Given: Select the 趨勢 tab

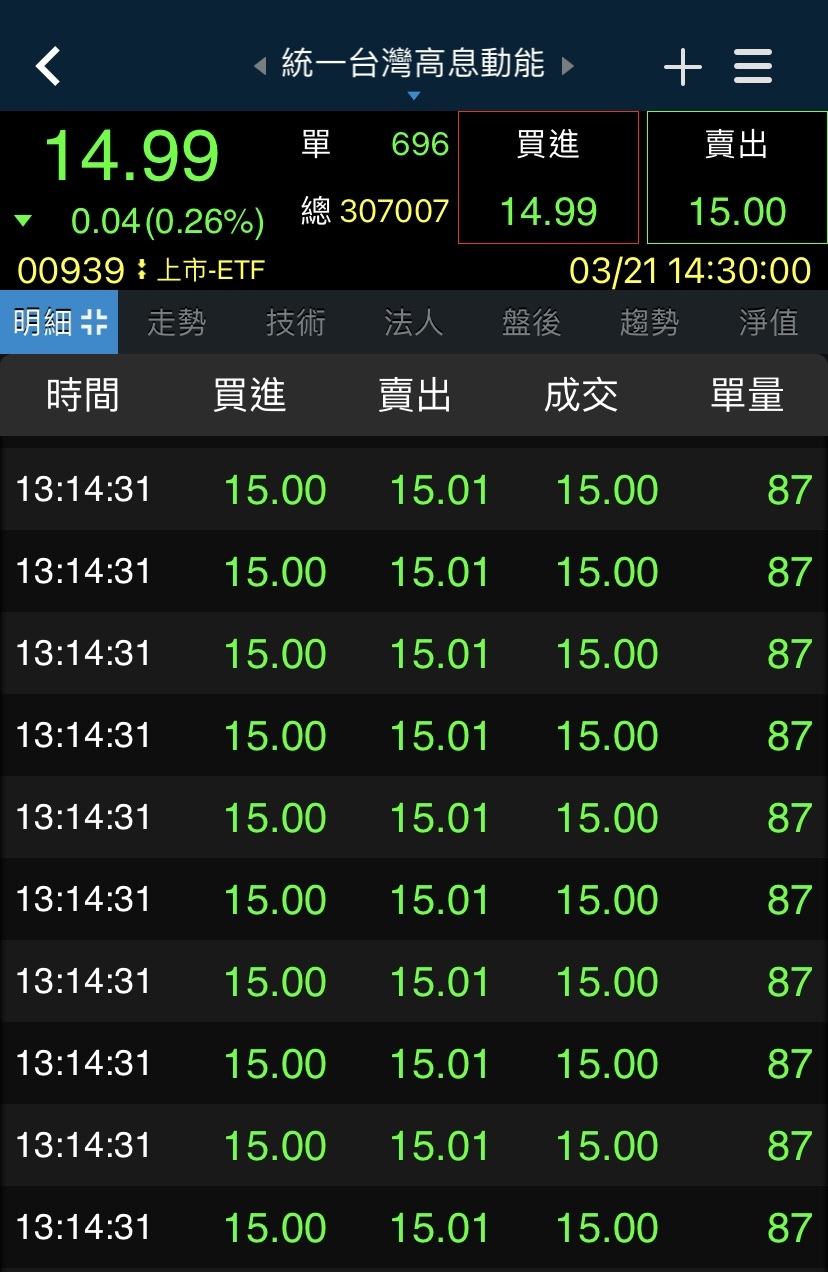Looking at the screenshot, I should (x=648, y=323).
